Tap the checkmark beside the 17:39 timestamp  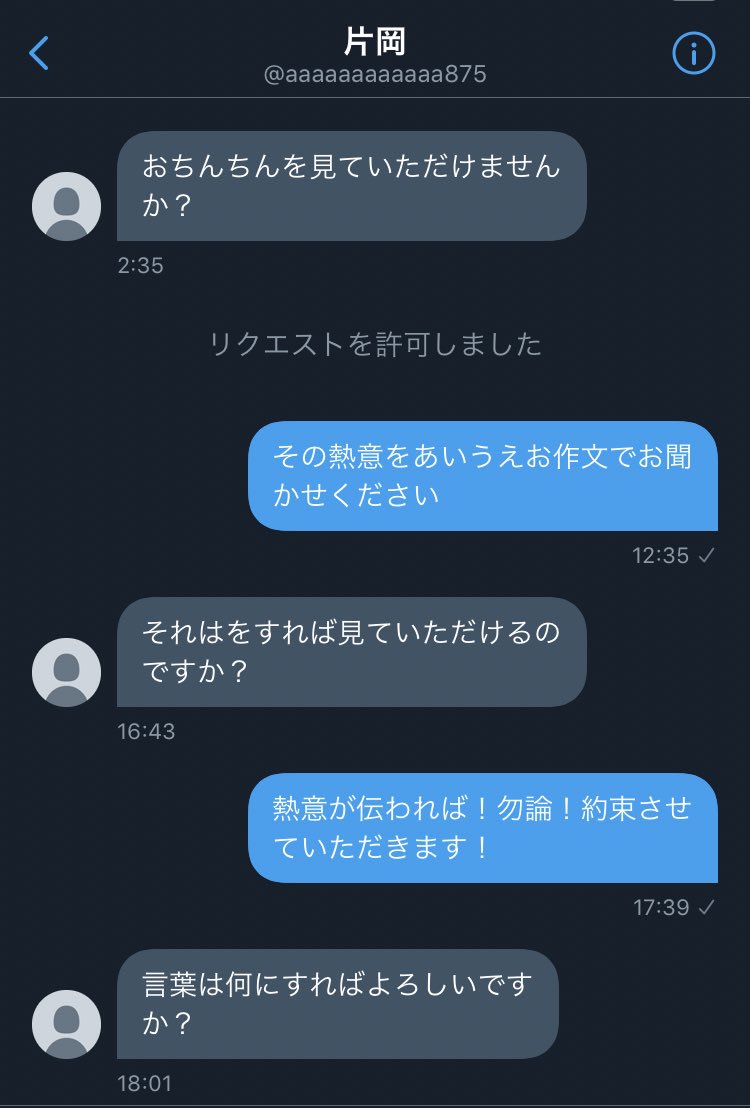pos(706,906)
